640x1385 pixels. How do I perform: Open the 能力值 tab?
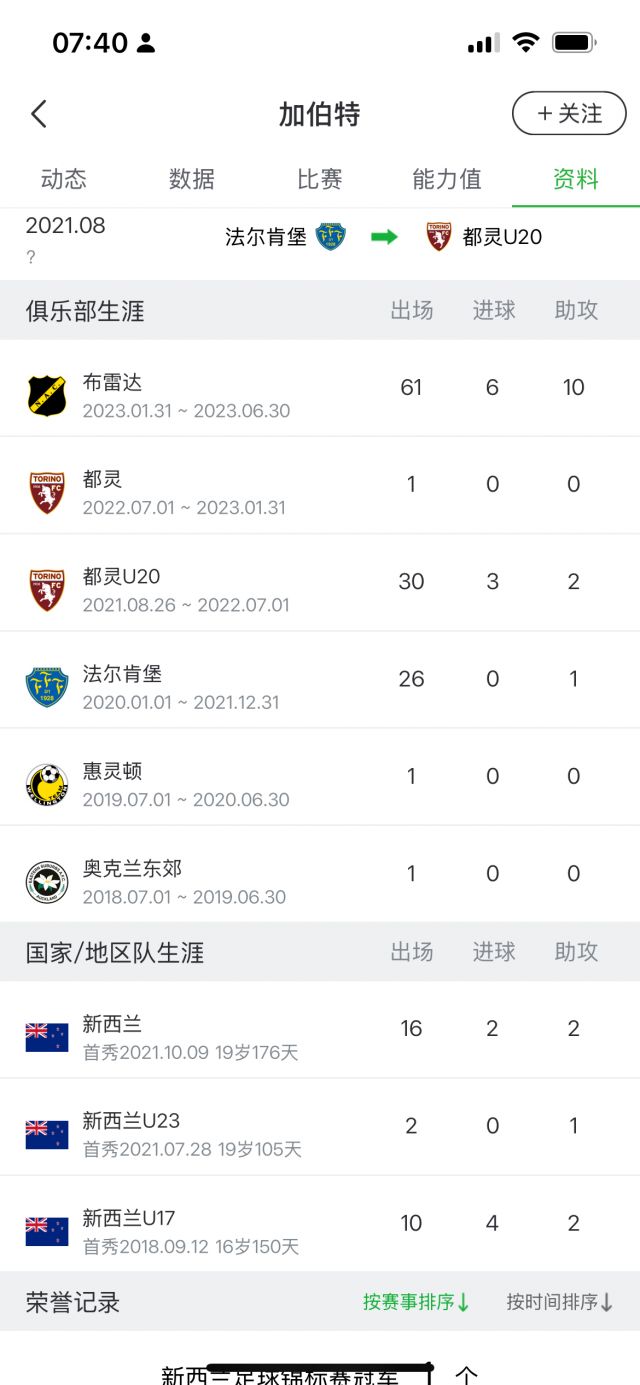click(x=447, y=179)
